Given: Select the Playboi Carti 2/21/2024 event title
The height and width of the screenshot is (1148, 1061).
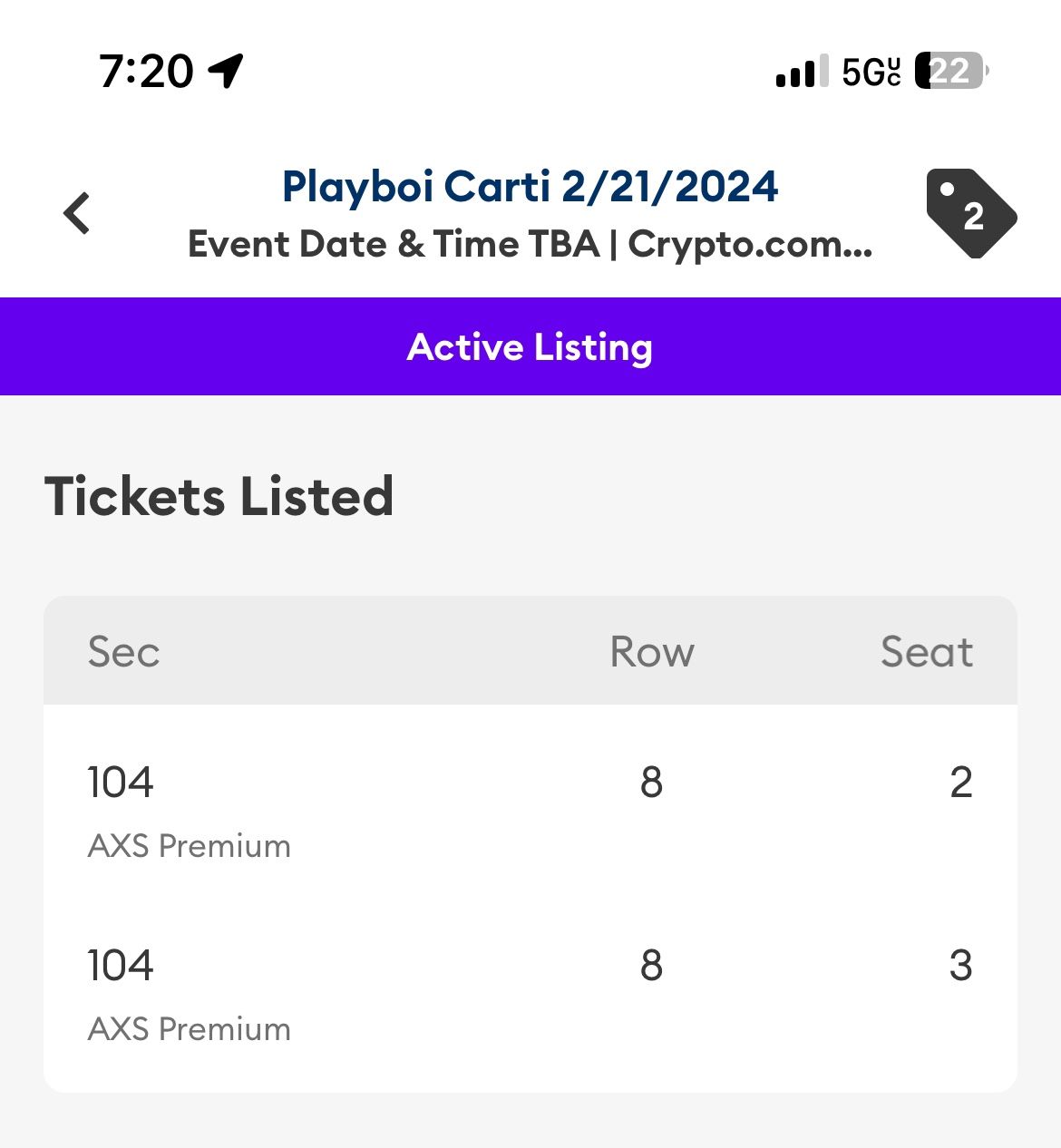Looking at the screenshot, I should 530,187.
